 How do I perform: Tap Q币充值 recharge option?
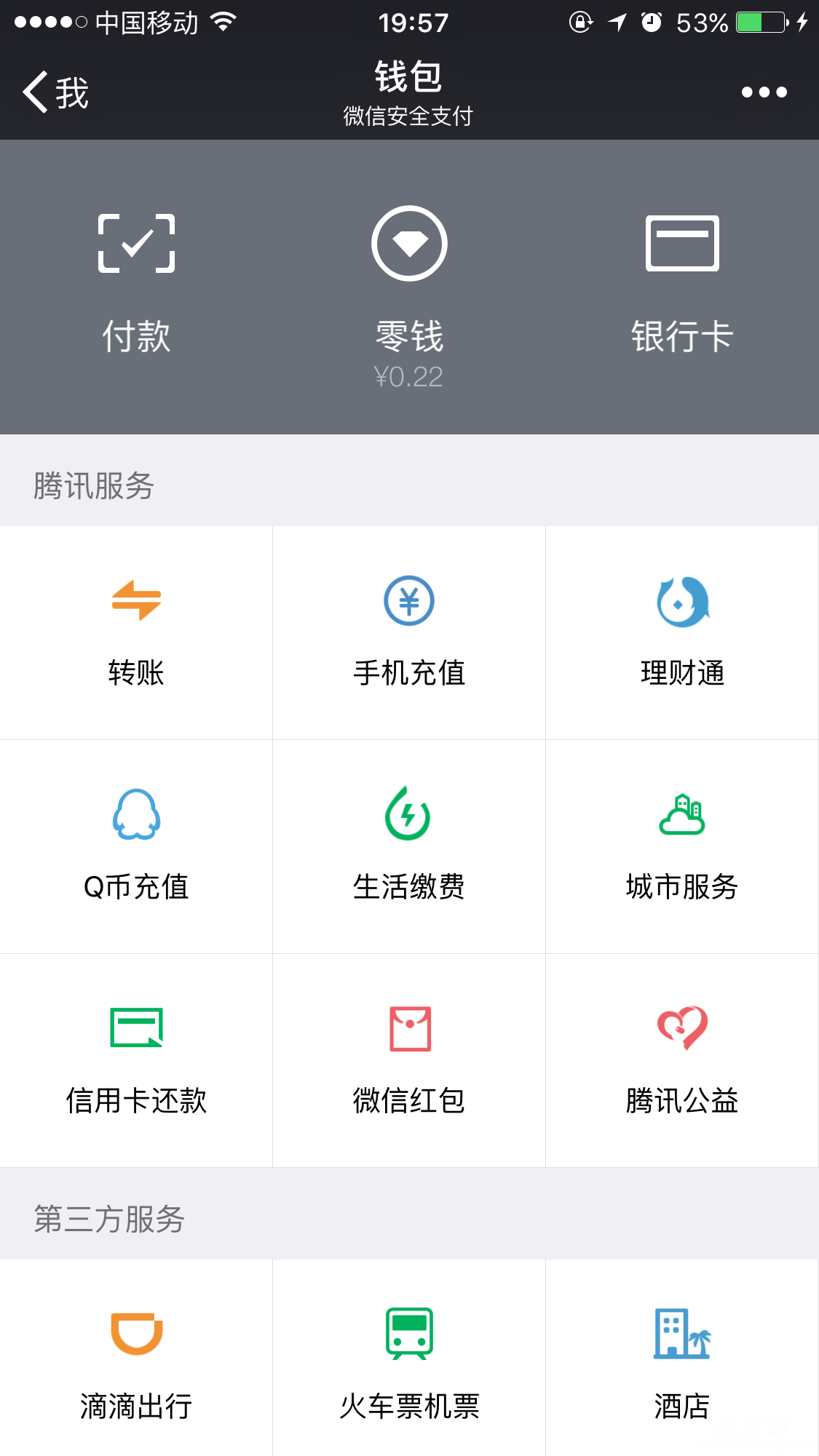click(x=136, y=846)
